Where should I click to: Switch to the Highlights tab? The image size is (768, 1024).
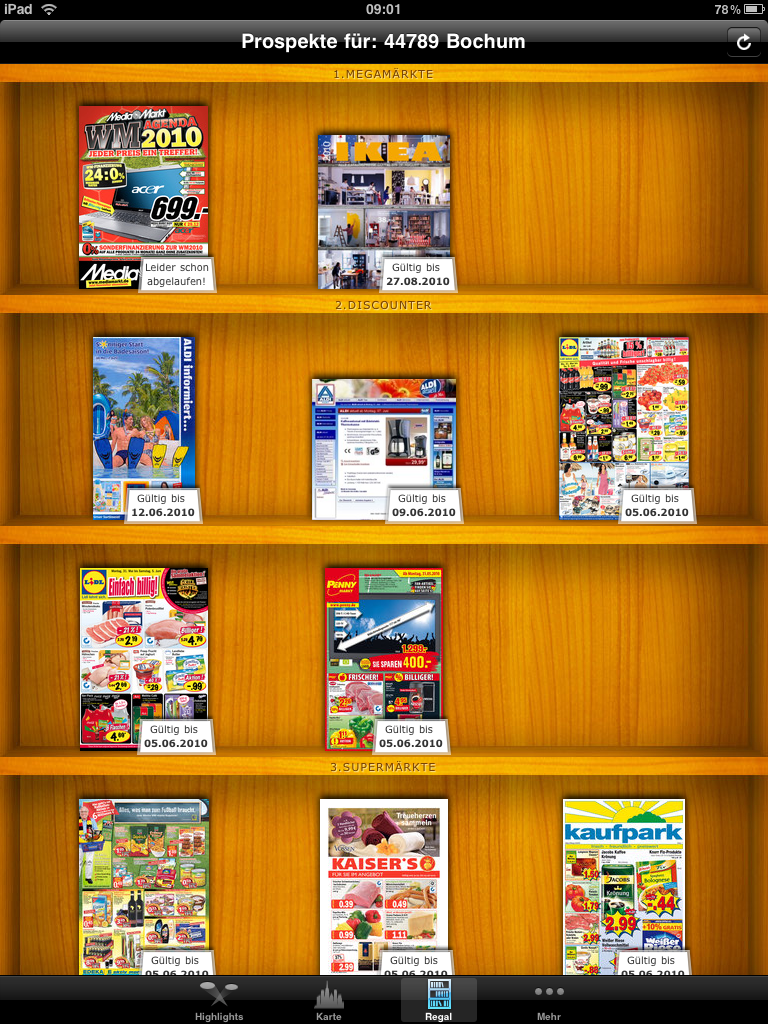219,1000
